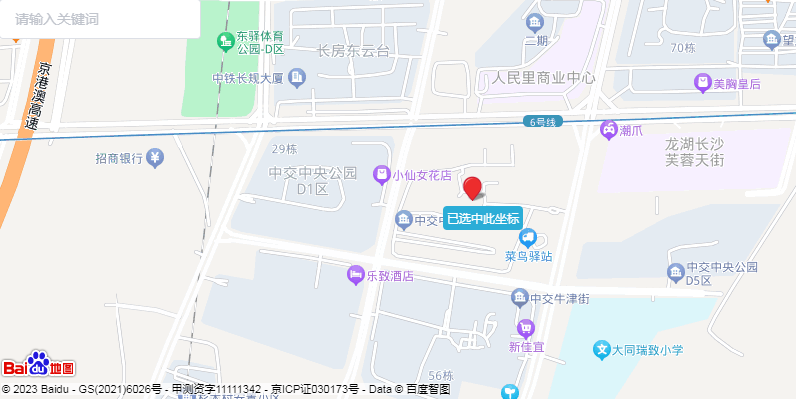Viewport: 796px width, 402px height.
Task: Tap the red location pin marker
Action: (473, 187)
